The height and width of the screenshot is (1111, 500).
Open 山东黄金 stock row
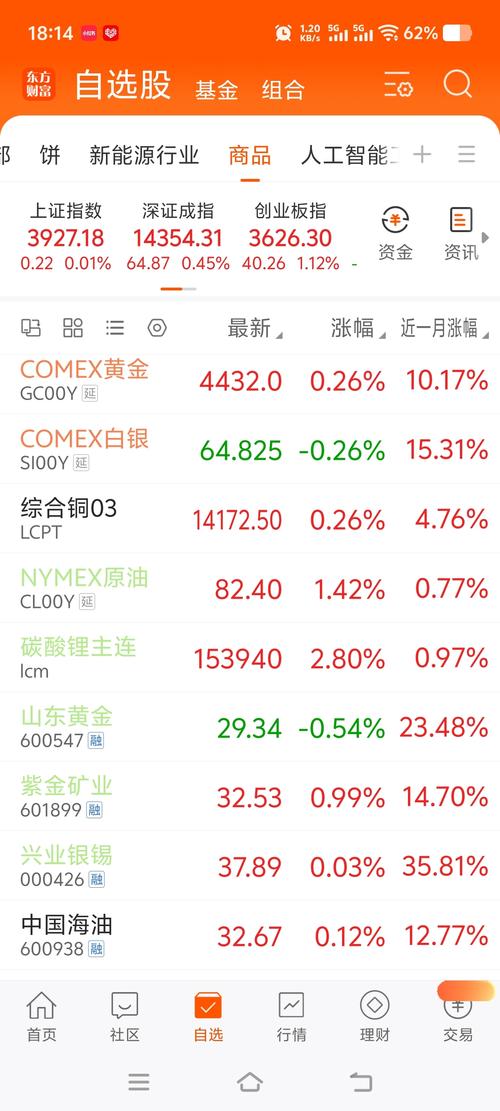[250, 728]
